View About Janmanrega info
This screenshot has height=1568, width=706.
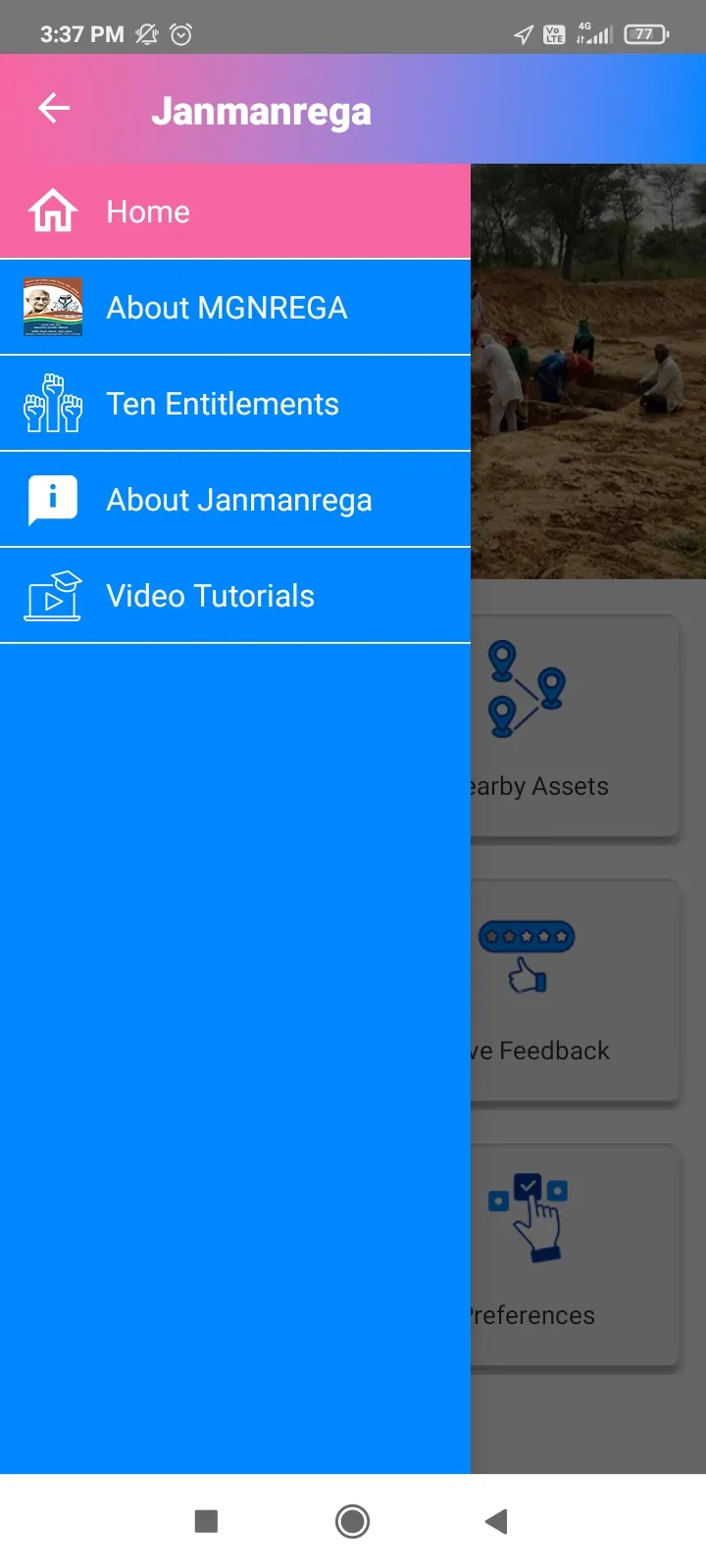click(235, 500)
